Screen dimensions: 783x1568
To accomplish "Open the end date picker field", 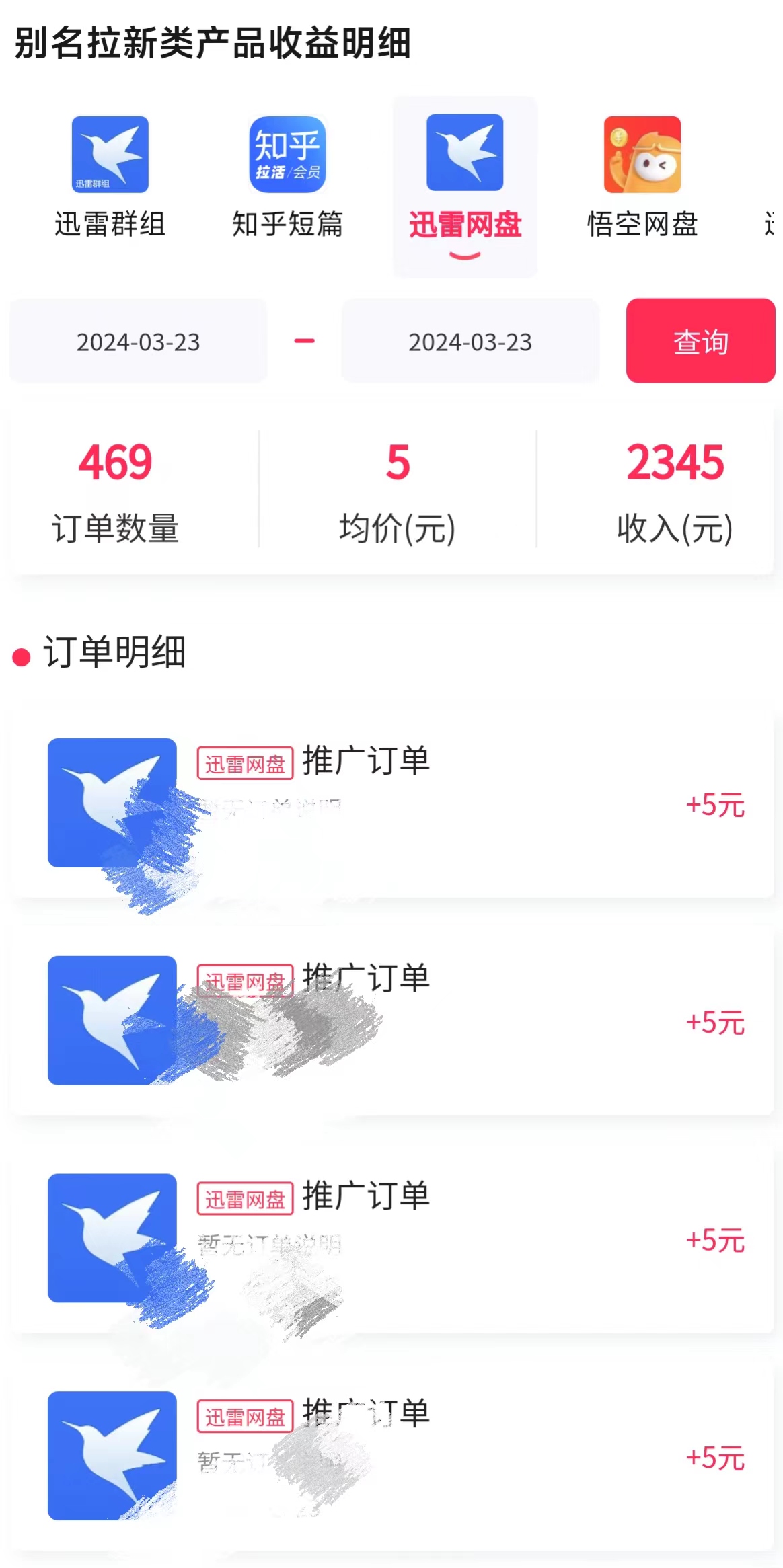I will (x=471, y=342).
